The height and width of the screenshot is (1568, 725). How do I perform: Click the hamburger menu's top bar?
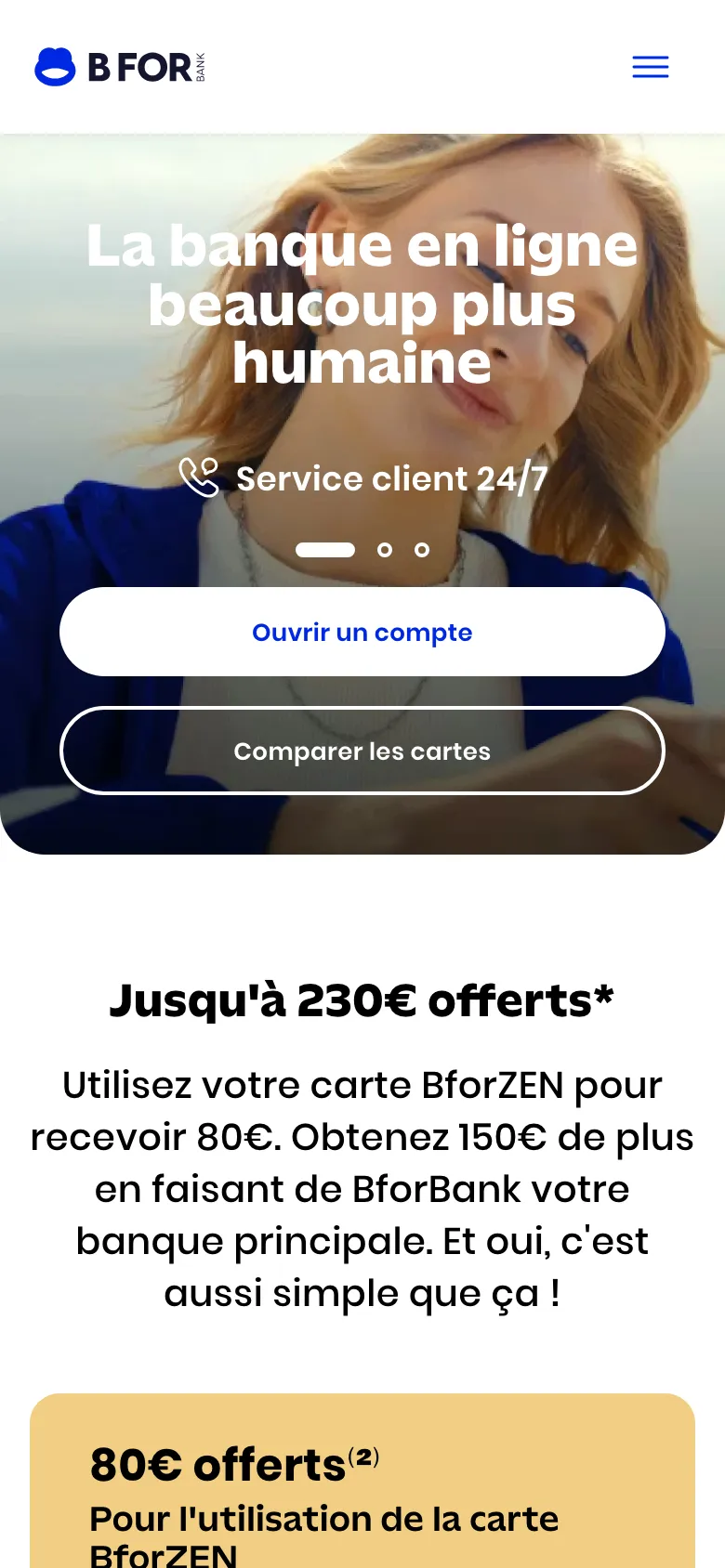coord(650,58)
